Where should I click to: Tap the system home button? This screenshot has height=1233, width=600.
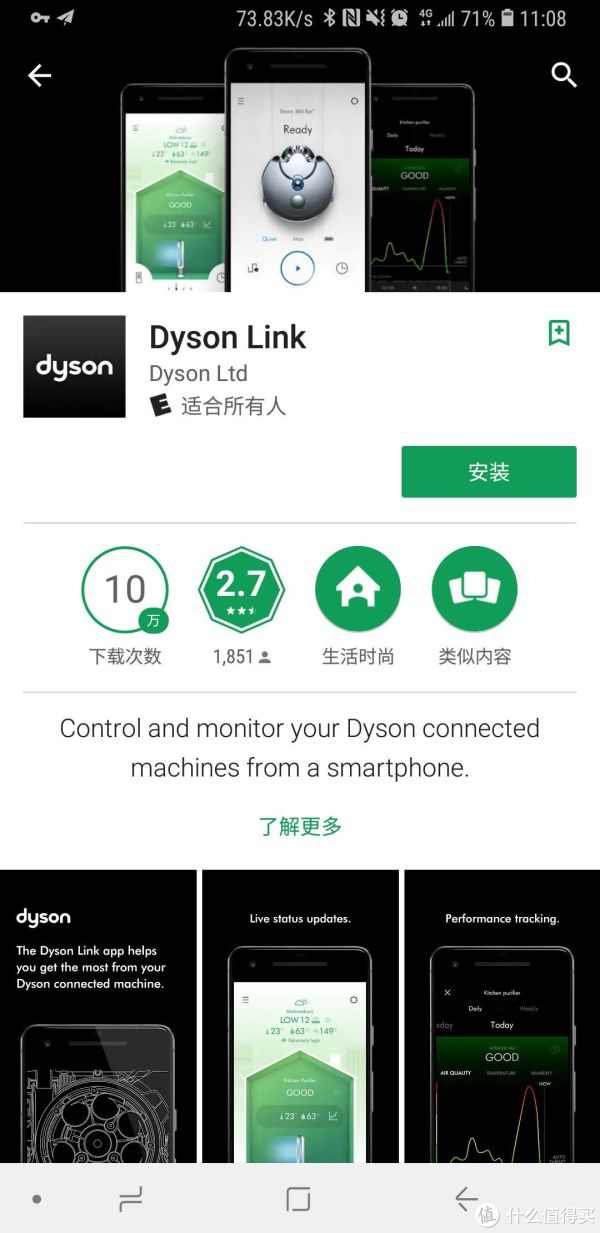click(x=298, y=1199)
